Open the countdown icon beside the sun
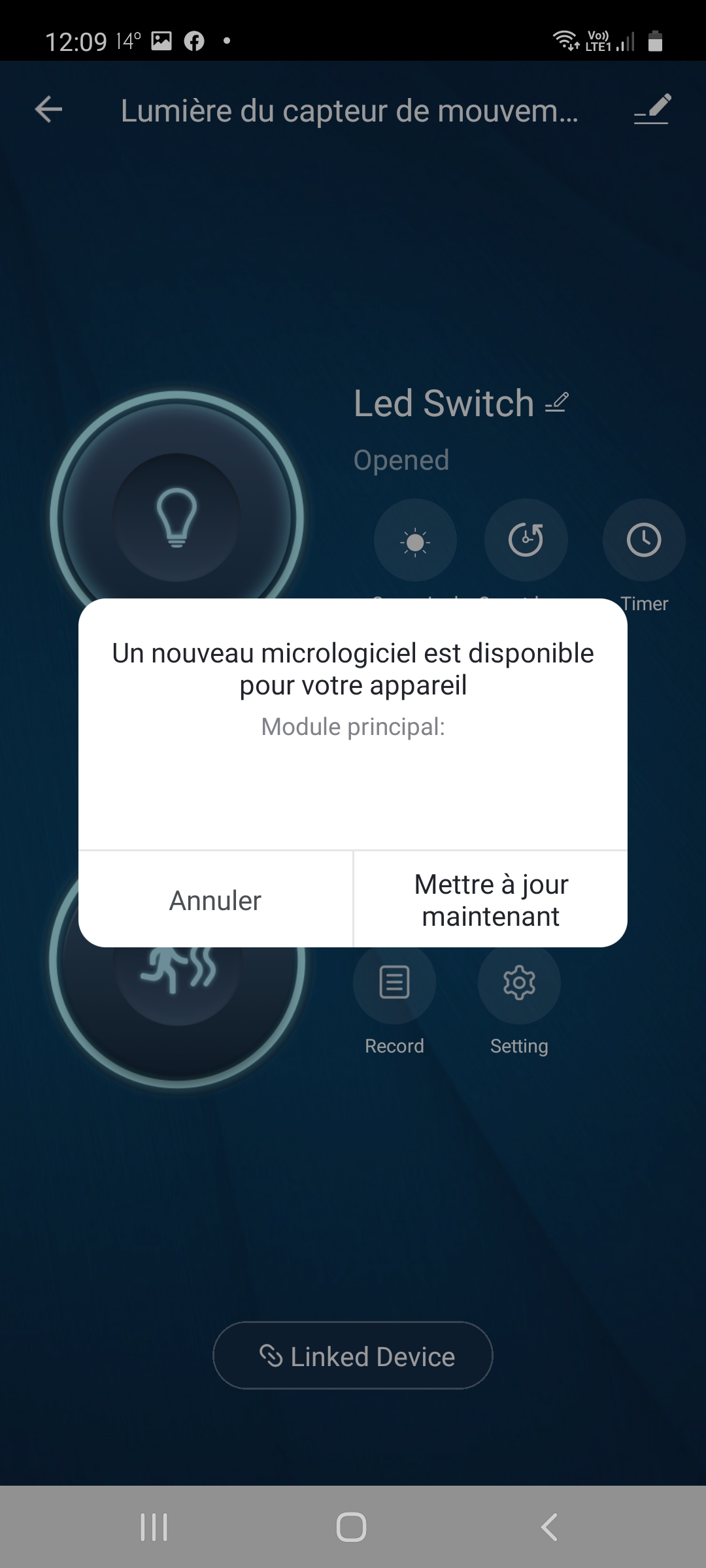Screen dimensions: 706x1568 [526, 540]
